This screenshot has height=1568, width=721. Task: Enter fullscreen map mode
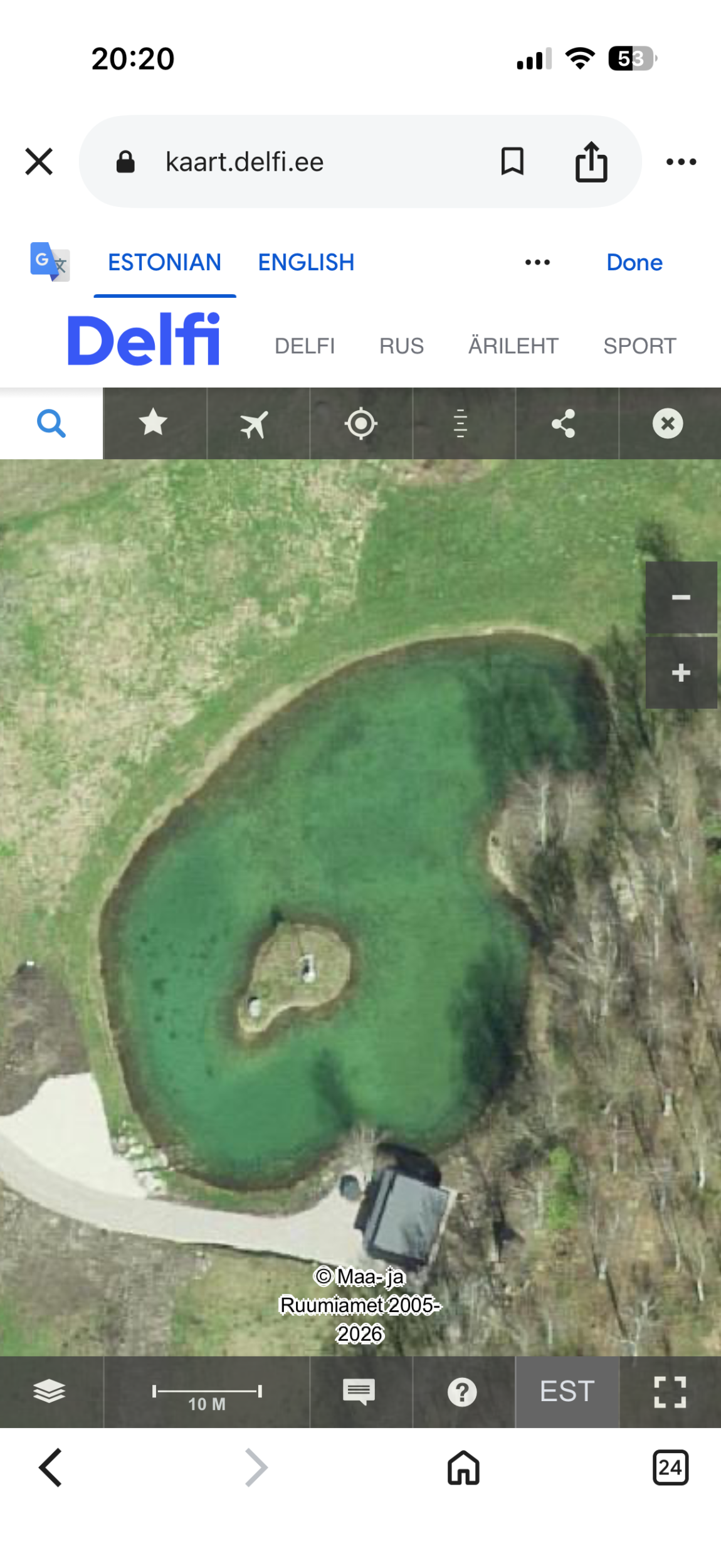[x=670, y=1392]
